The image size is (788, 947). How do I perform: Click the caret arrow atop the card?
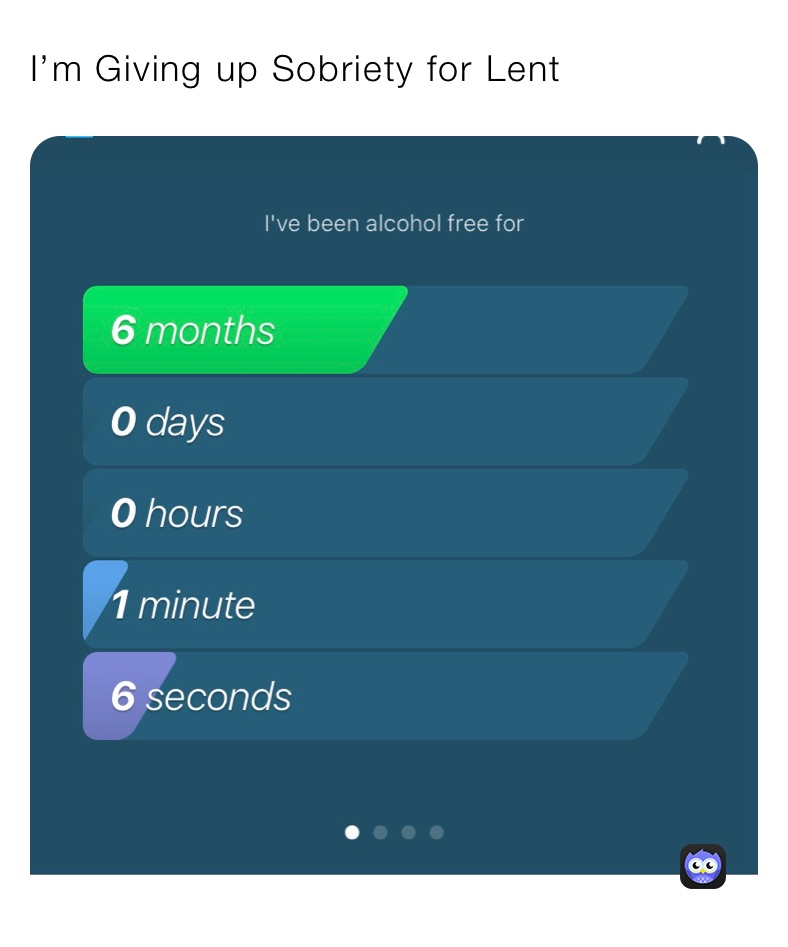coord(711,140)
